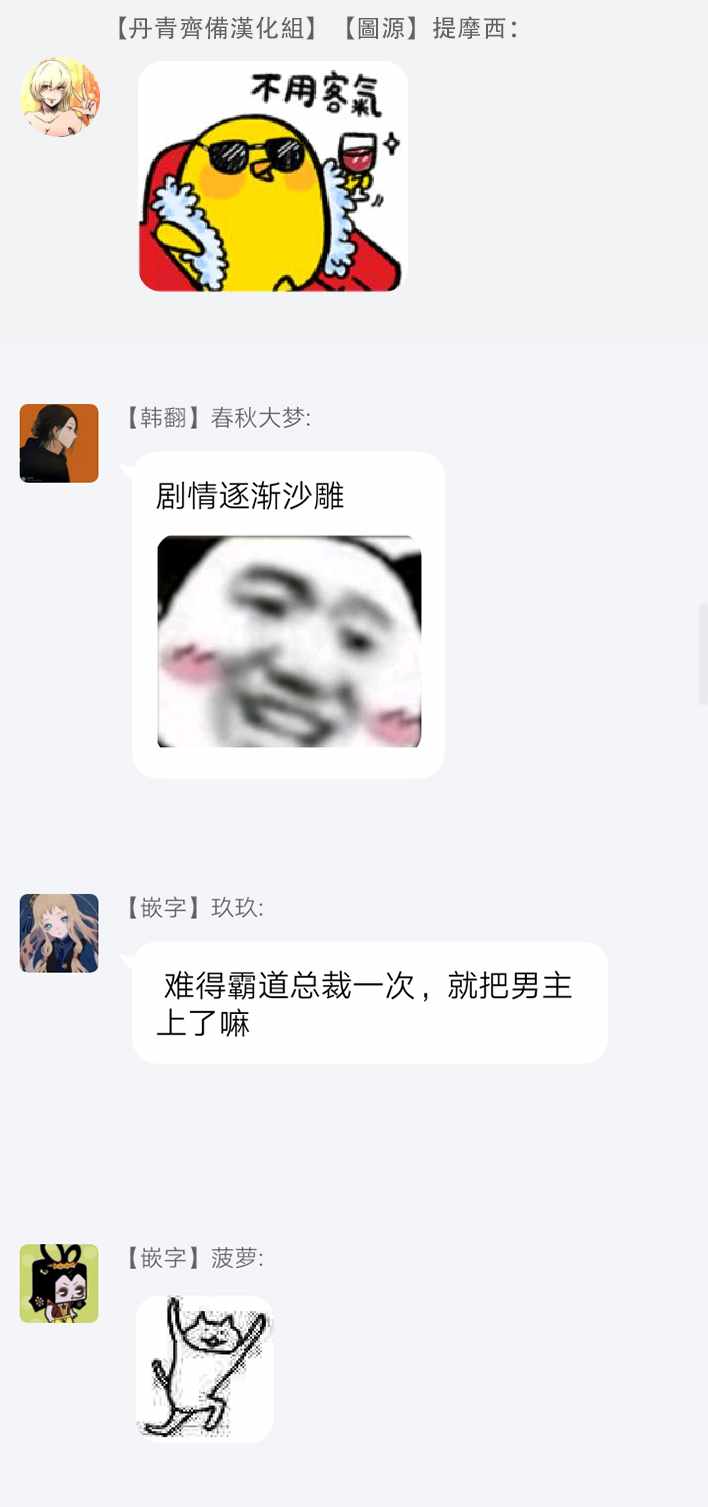The height and width of the screenshot is (1507, 708).
Task: View the 不用客氣 duck sticker
Action: [273, 177]
